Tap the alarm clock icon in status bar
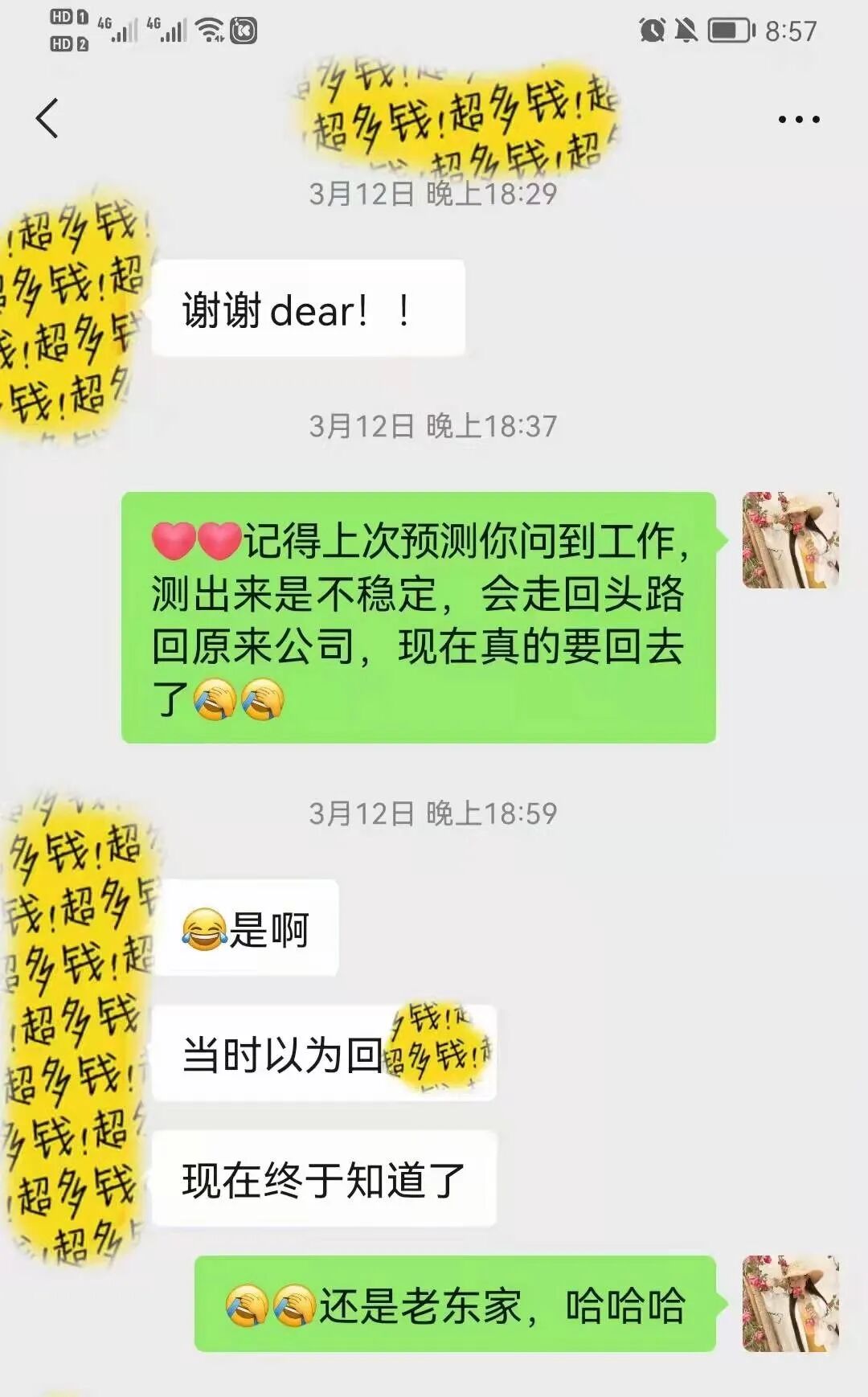 point(652,28)
